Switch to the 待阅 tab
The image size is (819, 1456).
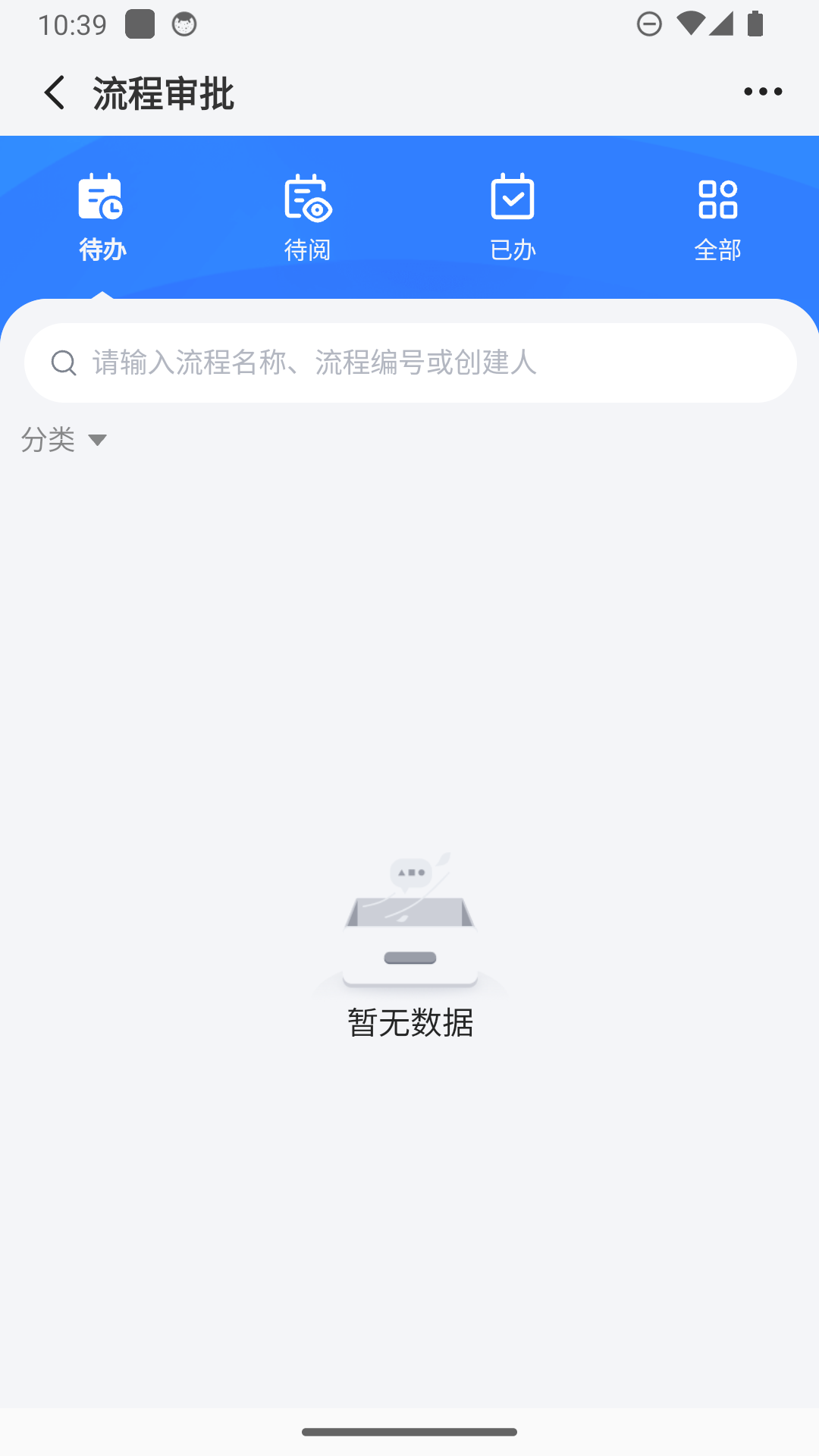tap(307, 248)
